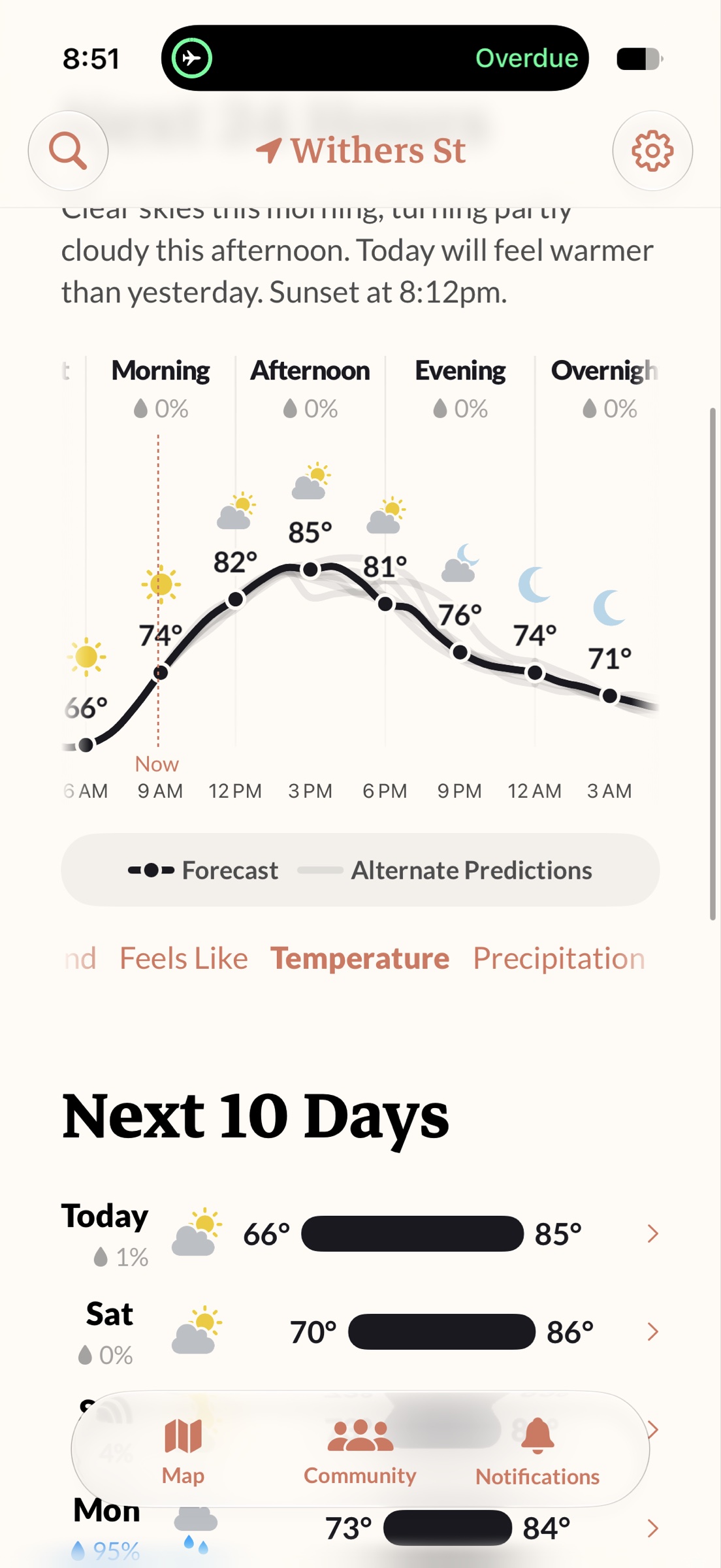
Task: Open the settings gear
Action: 652,151
